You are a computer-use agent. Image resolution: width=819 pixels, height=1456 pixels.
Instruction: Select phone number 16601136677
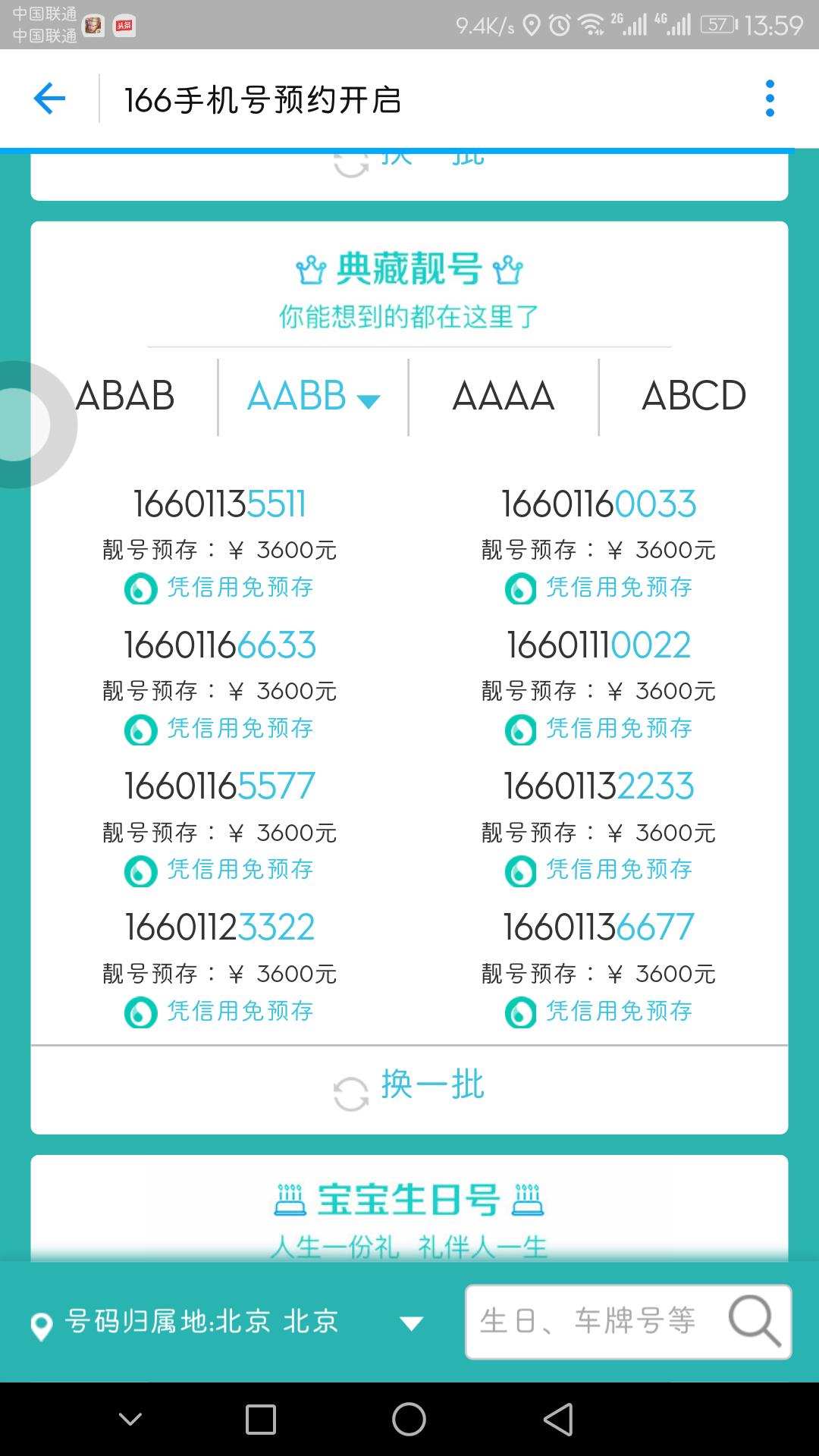pyautogui.click(x=599, y=928)
